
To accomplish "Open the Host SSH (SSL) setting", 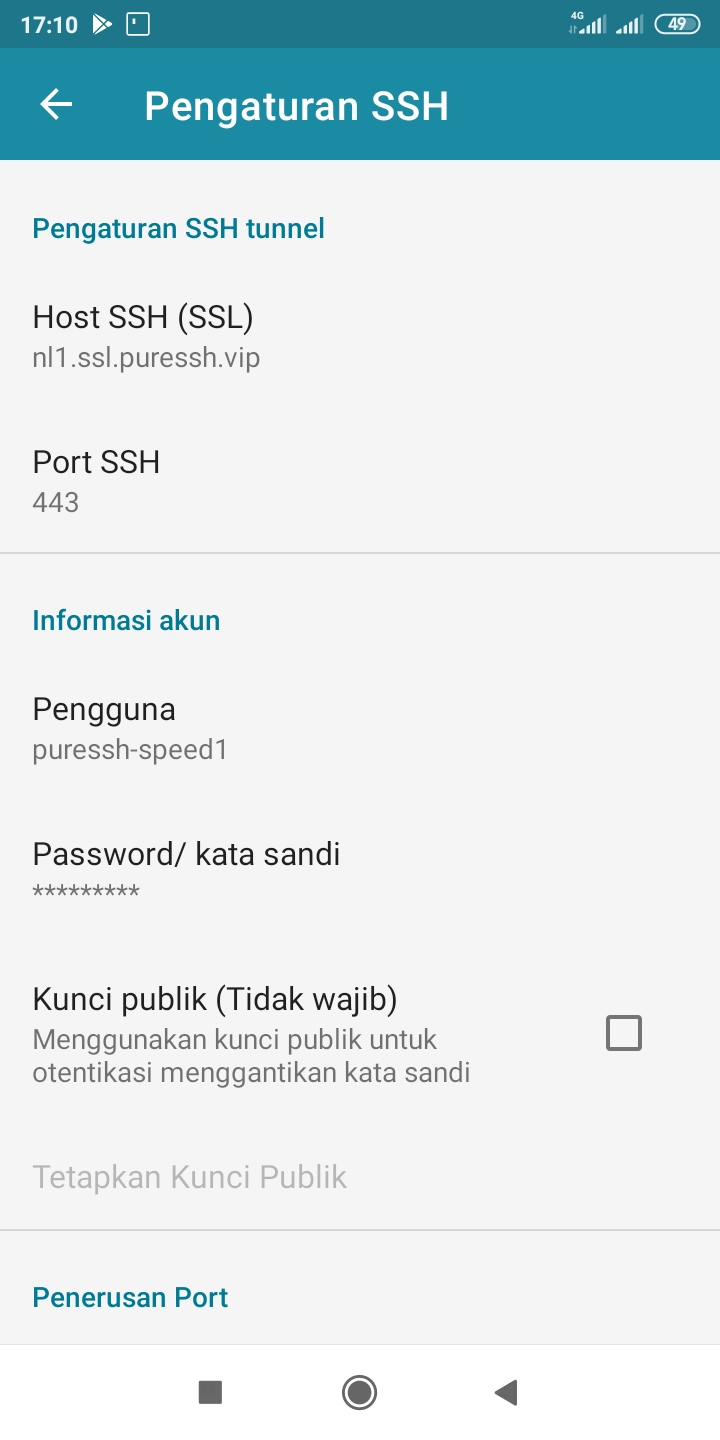I will 360,336.
